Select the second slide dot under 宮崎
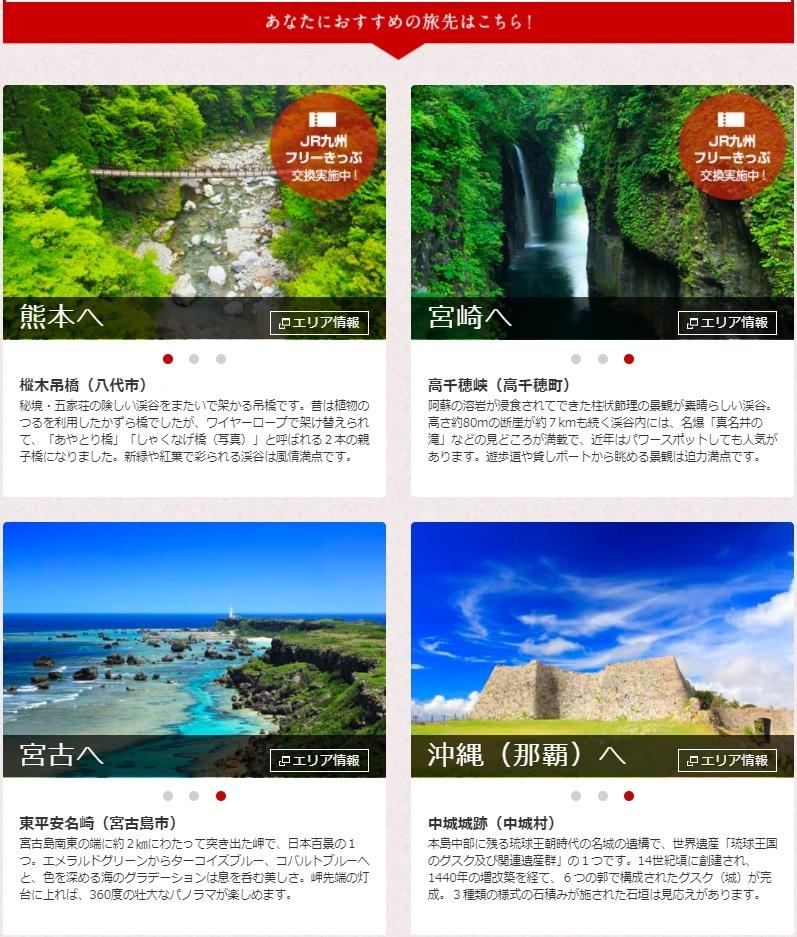This screenshot has width=797, height=937. click(603, 359)
